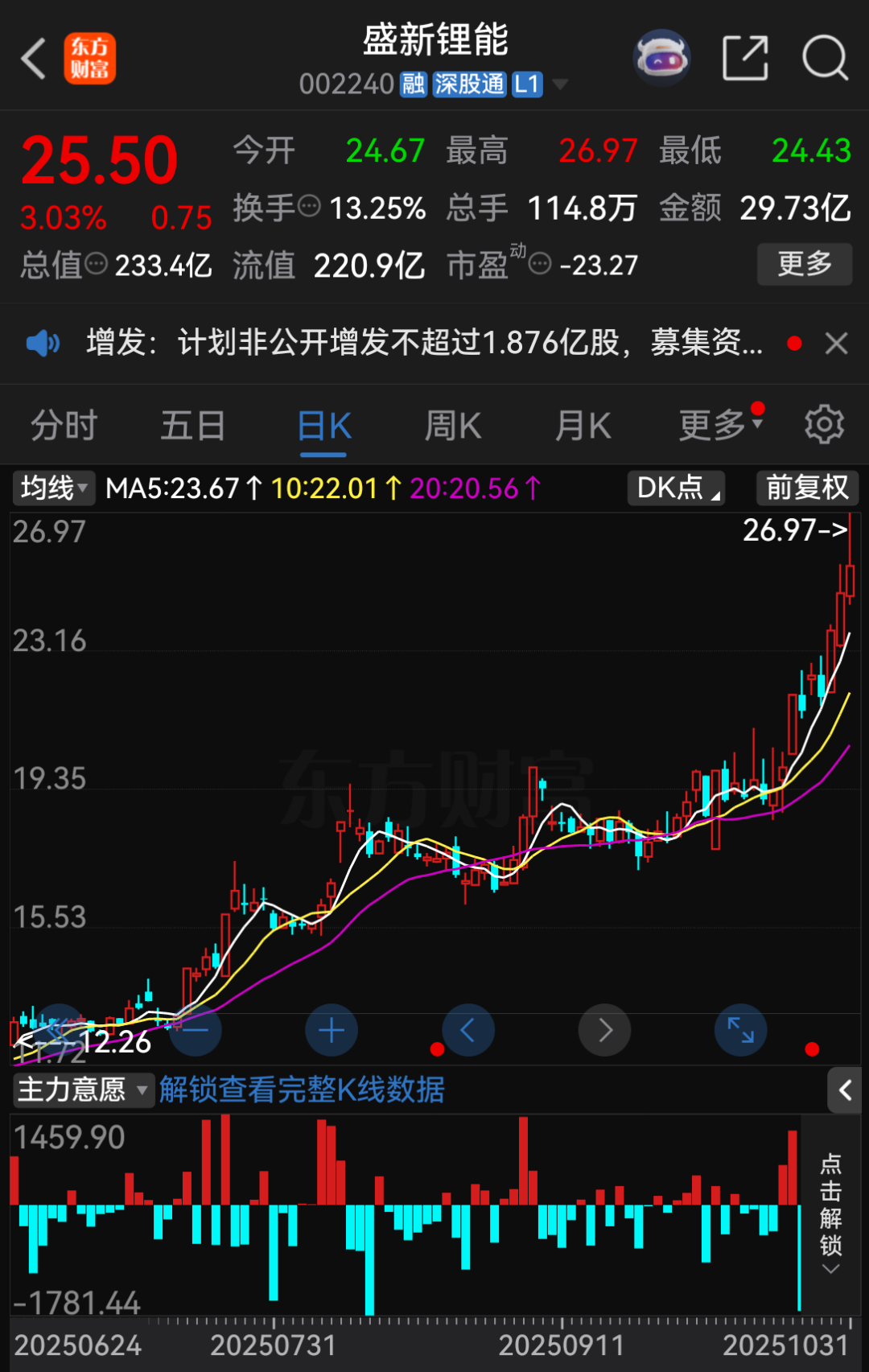869x1372 pixels.
Task: Select the 月K chart tab
Action: click(x=583, y=426)
